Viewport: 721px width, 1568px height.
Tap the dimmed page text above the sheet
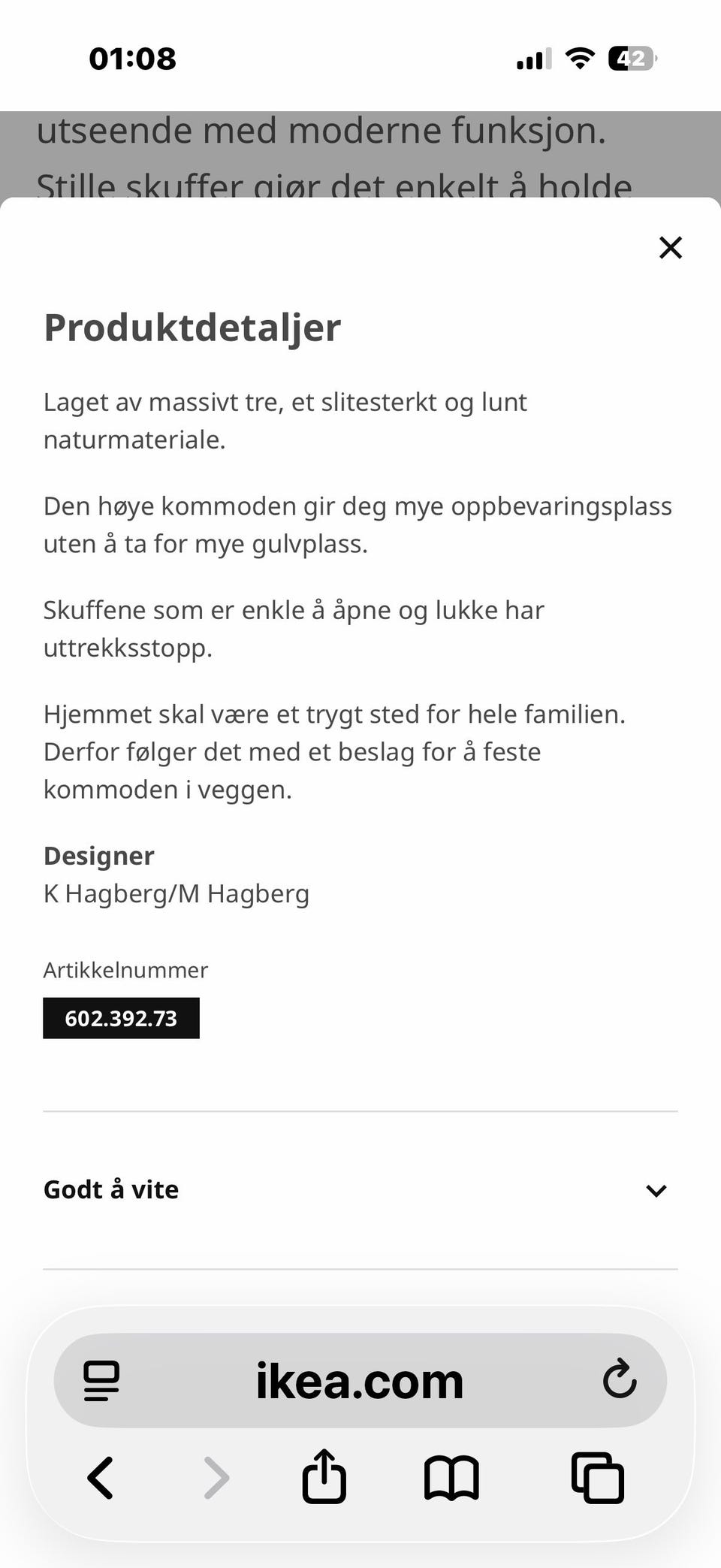[323, 130]
